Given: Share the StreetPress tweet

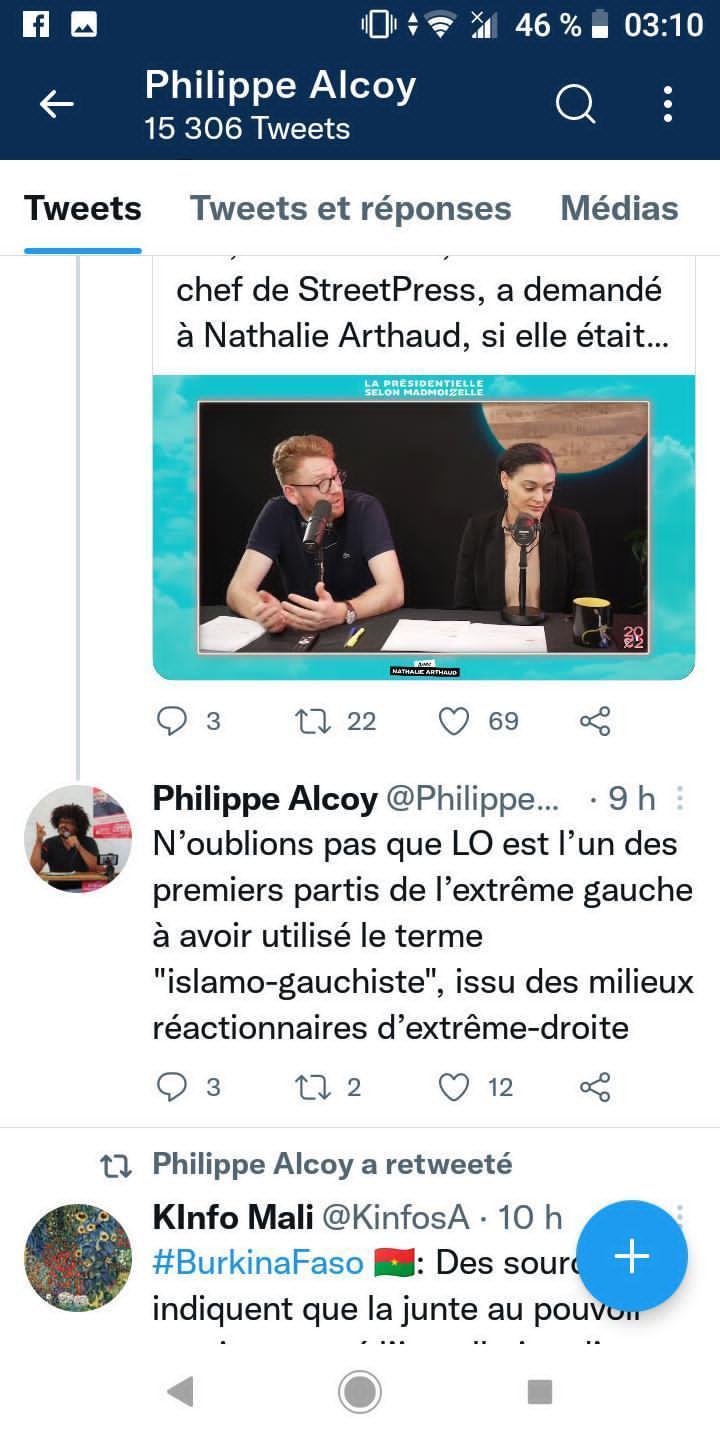Looking at the screenshot, I should [x=595, y=721].
